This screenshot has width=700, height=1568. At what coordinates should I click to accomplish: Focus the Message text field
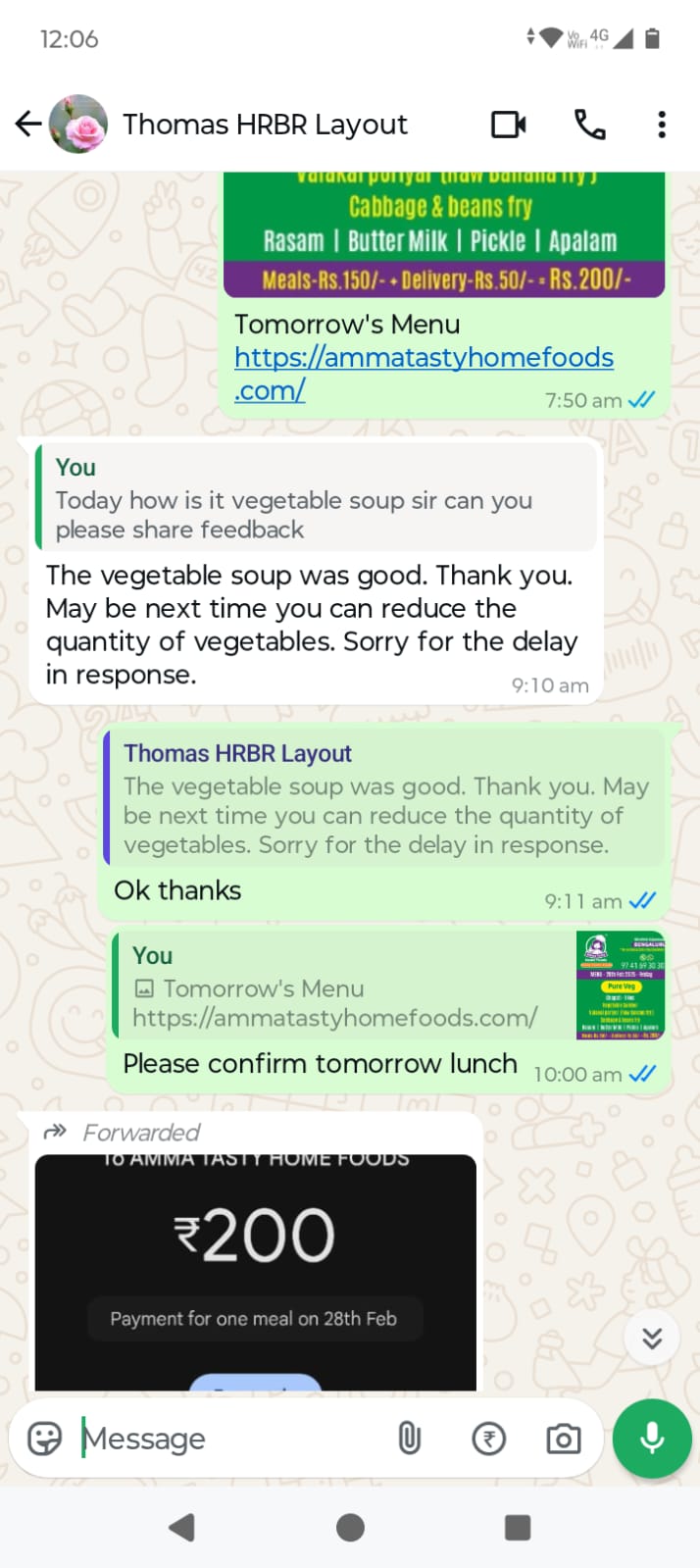click(225, 1439)
